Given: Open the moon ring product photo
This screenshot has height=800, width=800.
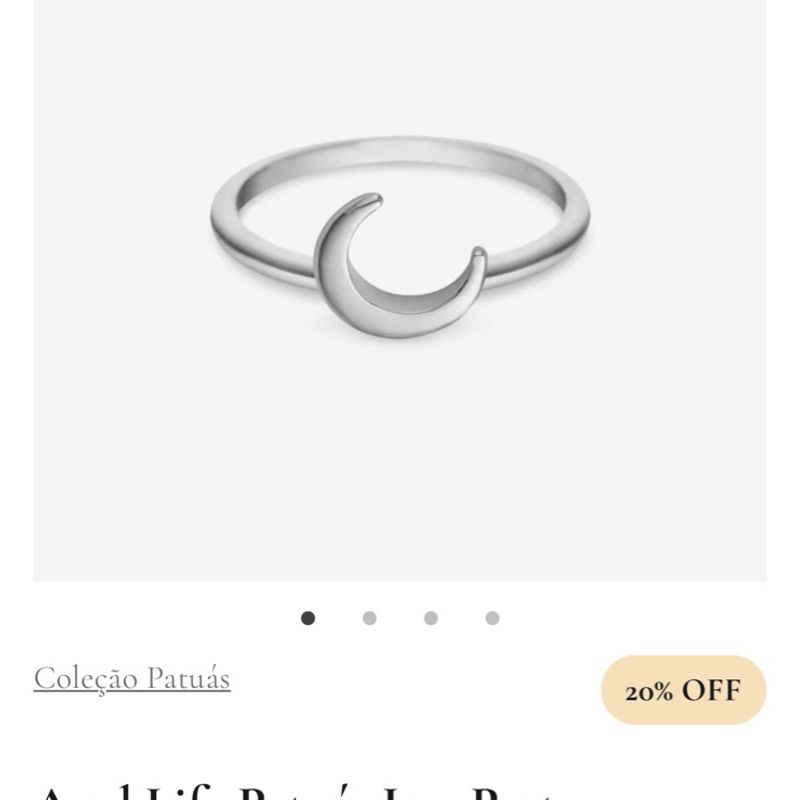Looking at the screenshot, I should pyautogui.click(x=400, y=260).
